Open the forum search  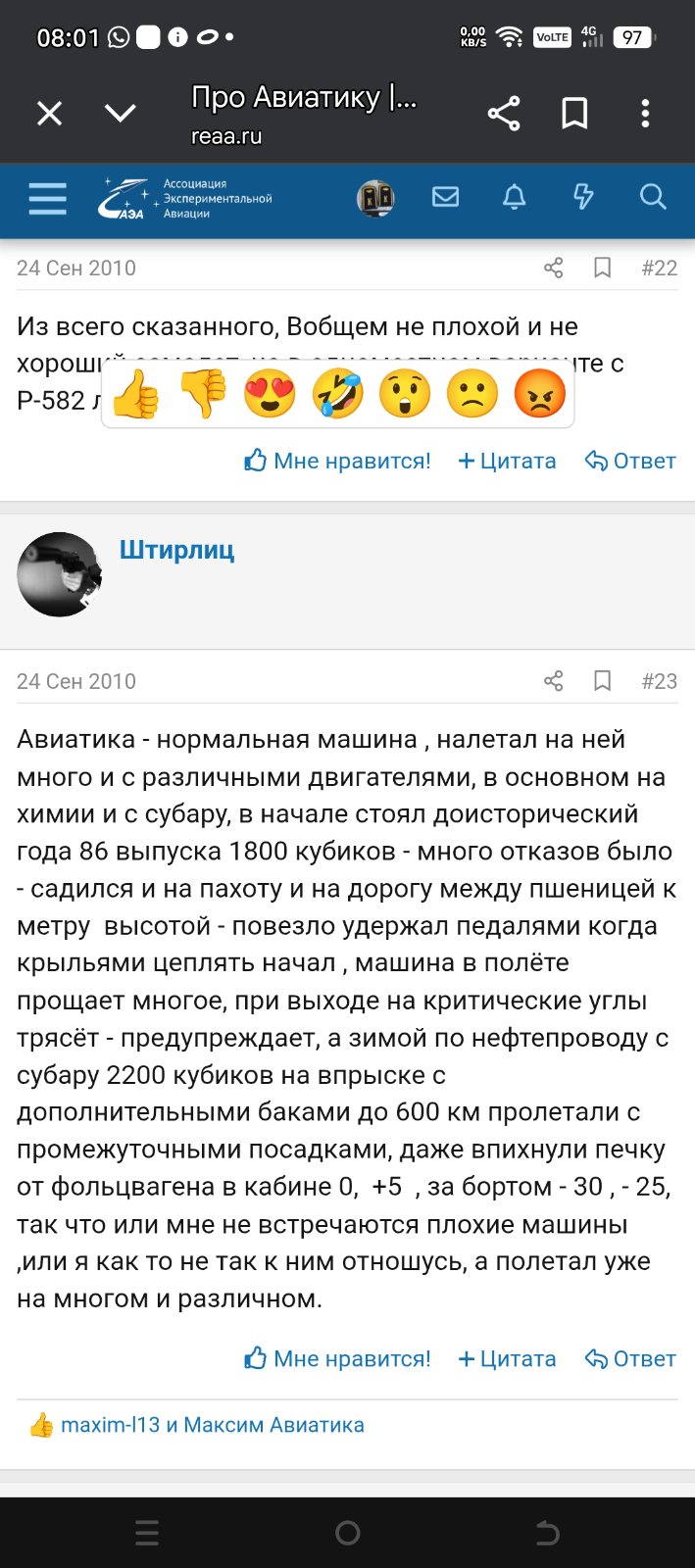(x=653, y=198)
